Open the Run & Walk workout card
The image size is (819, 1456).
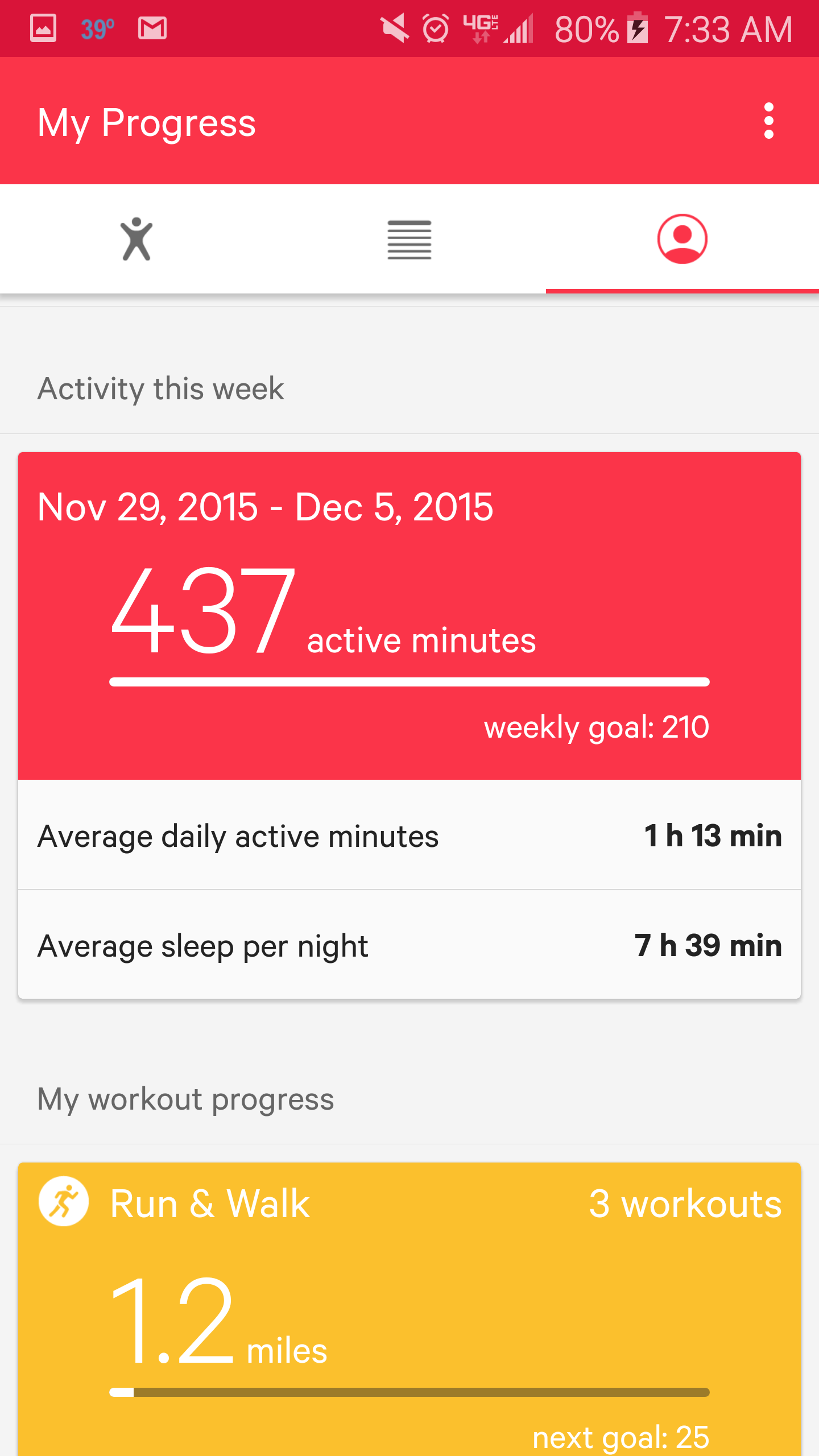click(409, 1309)
